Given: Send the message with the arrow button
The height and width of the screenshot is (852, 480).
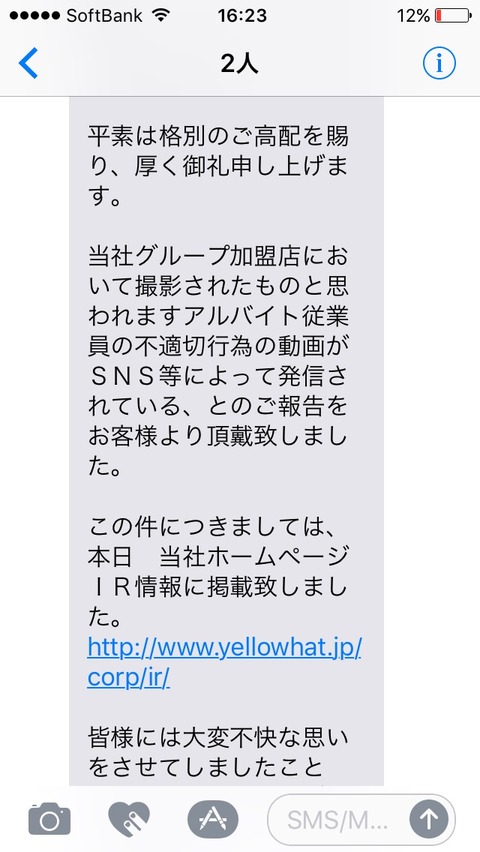Looking at the screenshot, I should click(x=429, y=820).
